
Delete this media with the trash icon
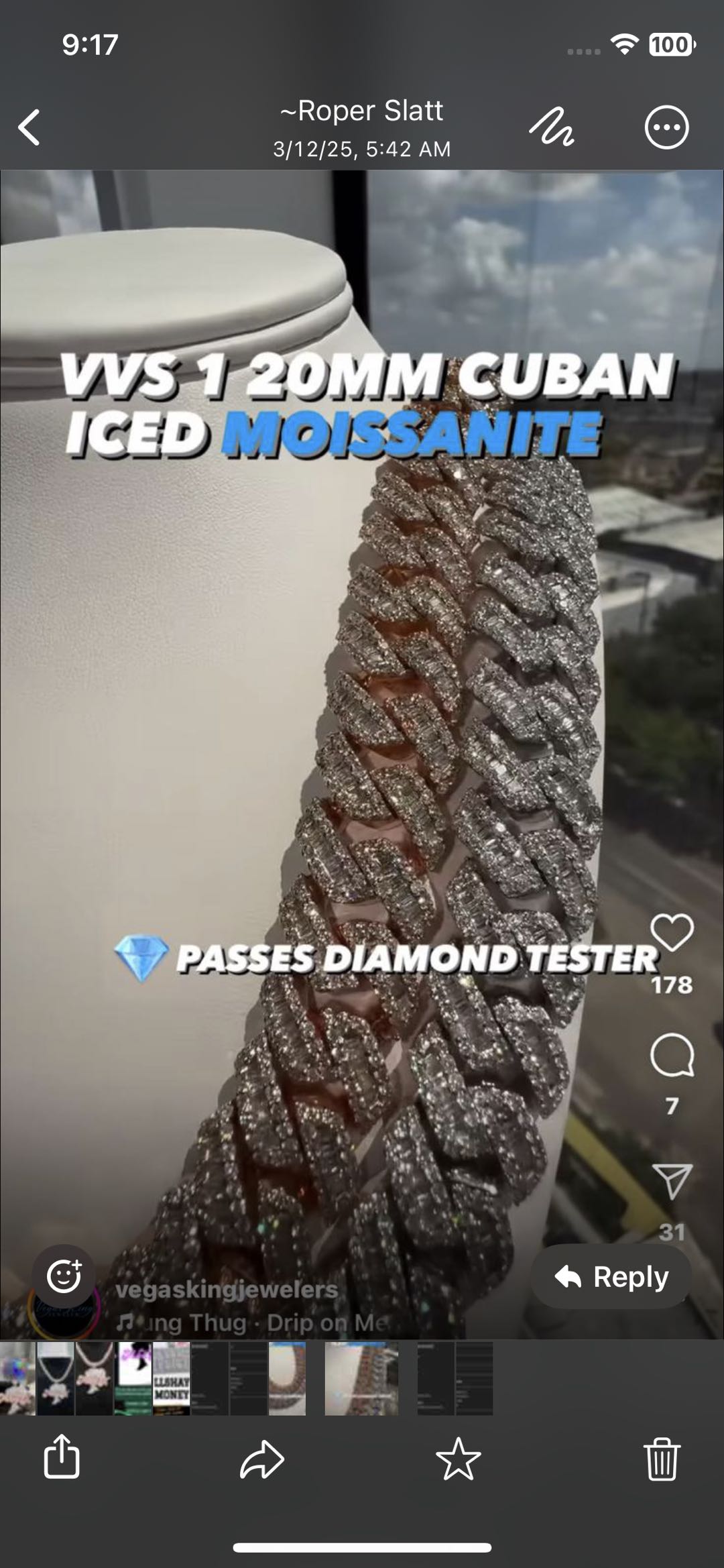pos(662,1458)
